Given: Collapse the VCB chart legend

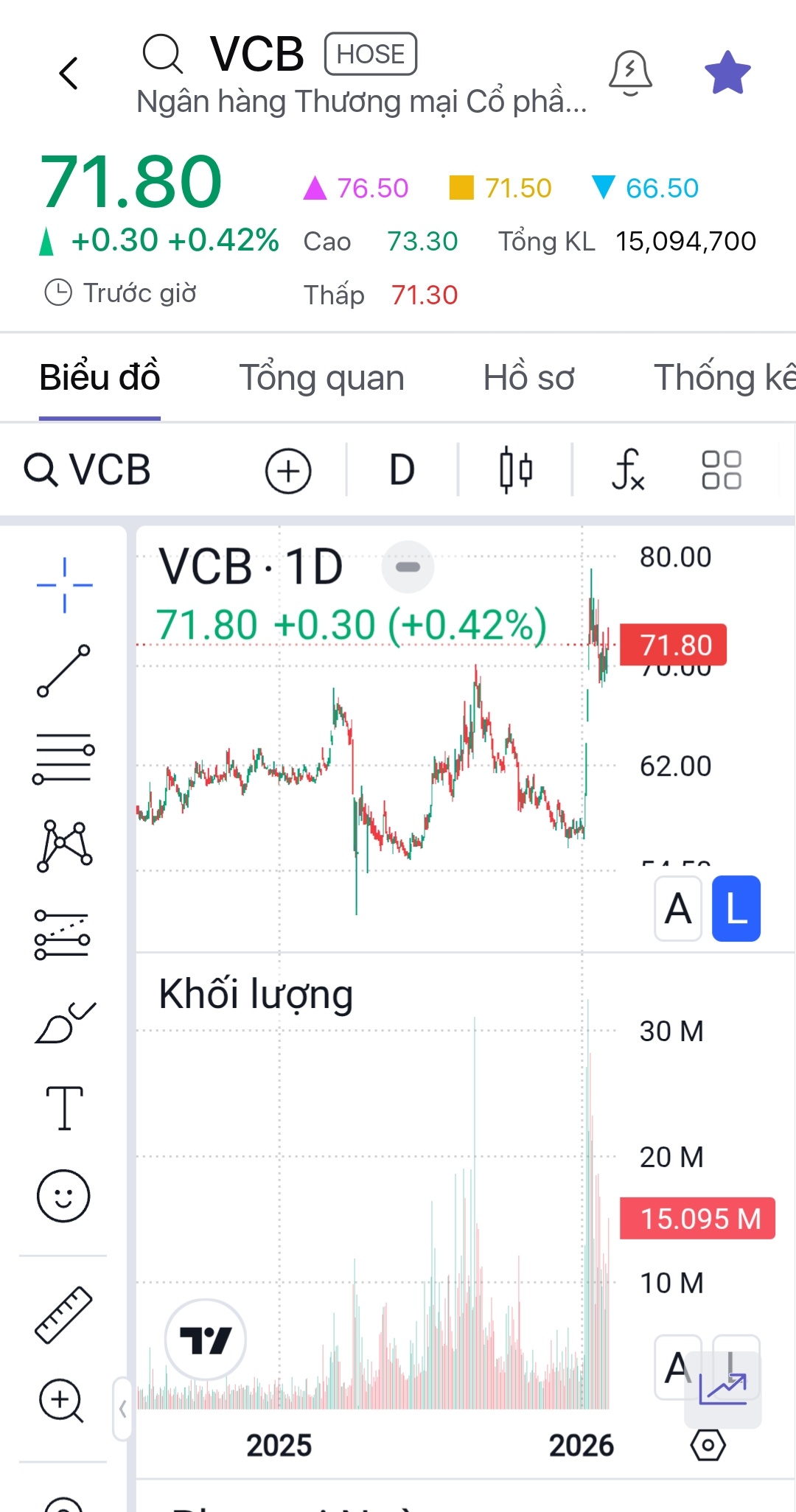Looking at the screenshot, I should pos(408,567).
